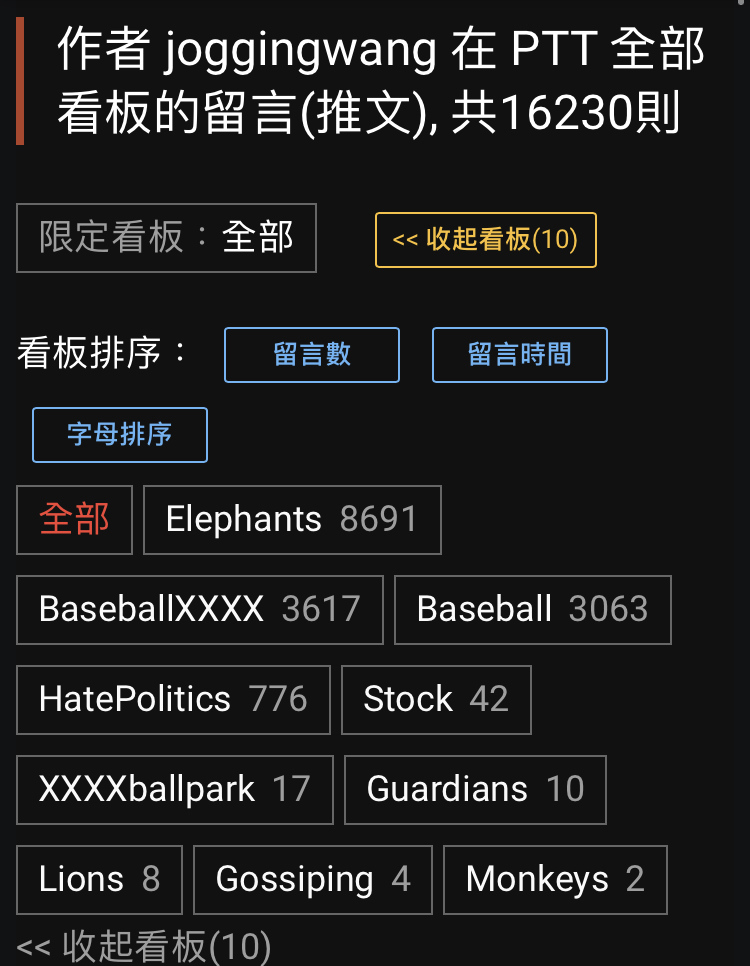Sort boards by 留言數

pyautogui.click(x=312, y=355)
